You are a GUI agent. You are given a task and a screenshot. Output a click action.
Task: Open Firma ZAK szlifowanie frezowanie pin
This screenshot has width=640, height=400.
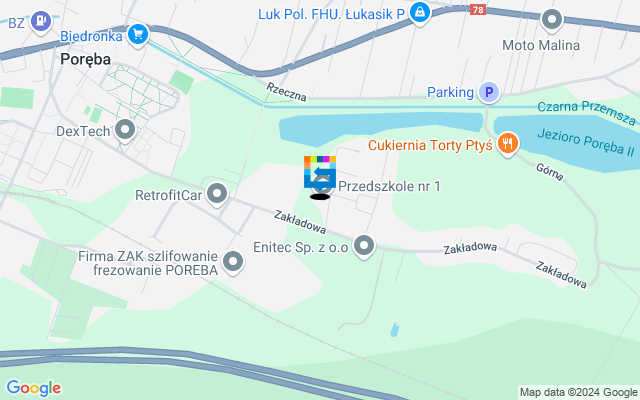pyautogui.click(x=234, y=262)
